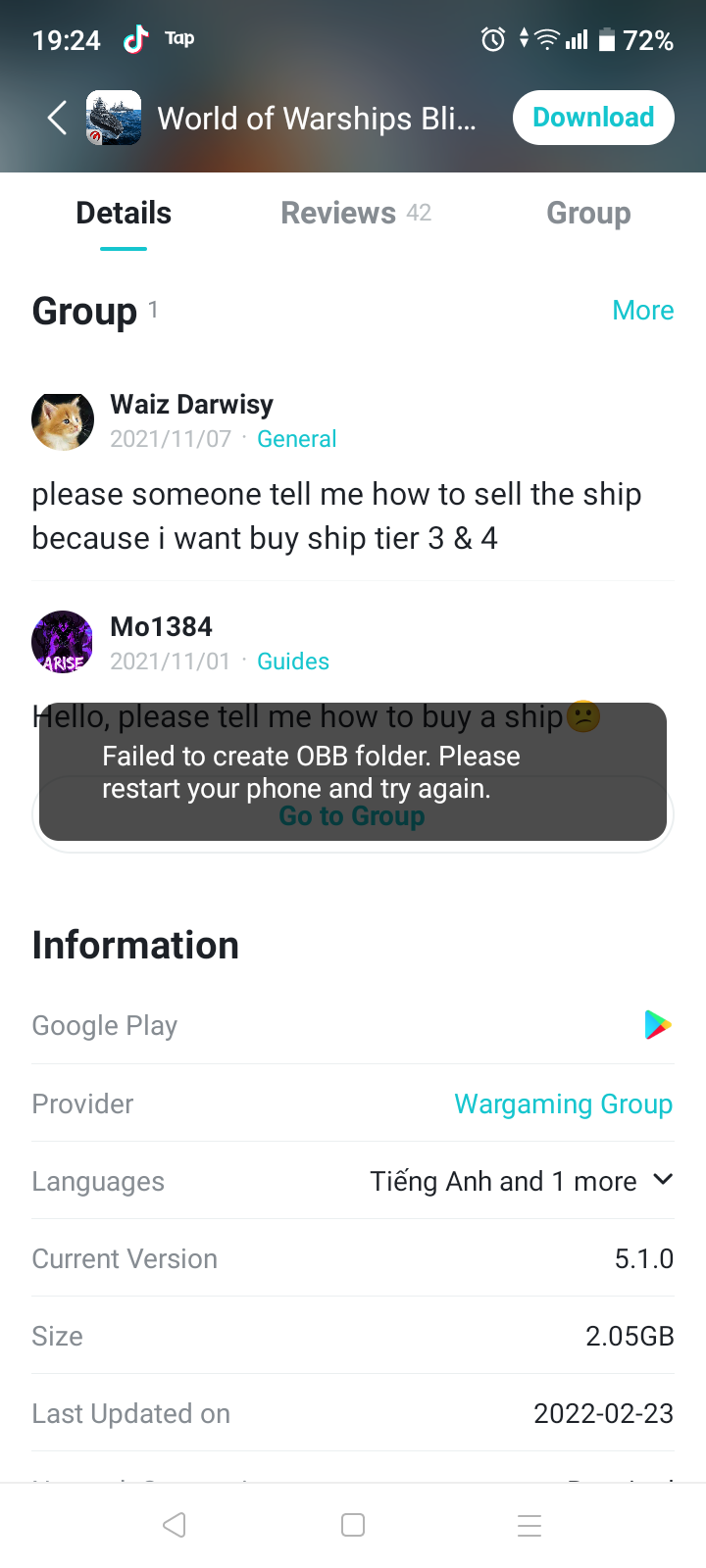Tap the Go to Group button

pos(352,816)
